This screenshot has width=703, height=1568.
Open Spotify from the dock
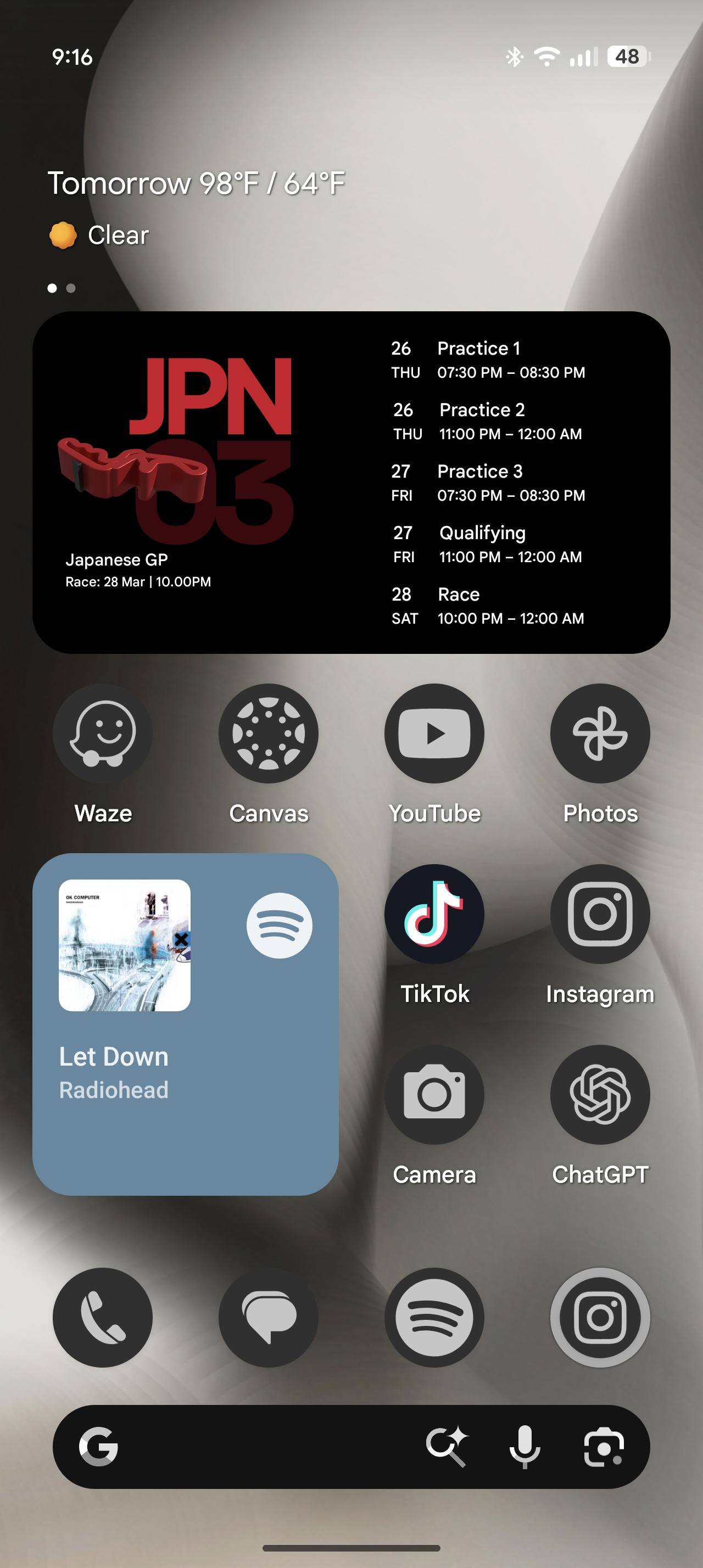tap(434, 1317)
